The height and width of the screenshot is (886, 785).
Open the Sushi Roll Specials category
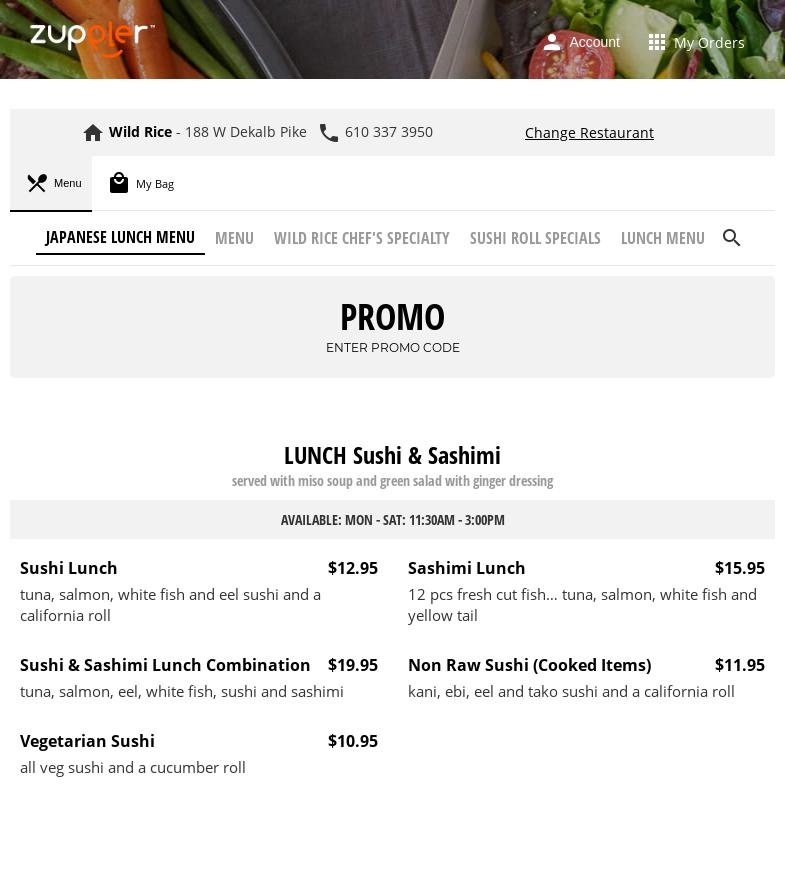(x=535, y=238)
